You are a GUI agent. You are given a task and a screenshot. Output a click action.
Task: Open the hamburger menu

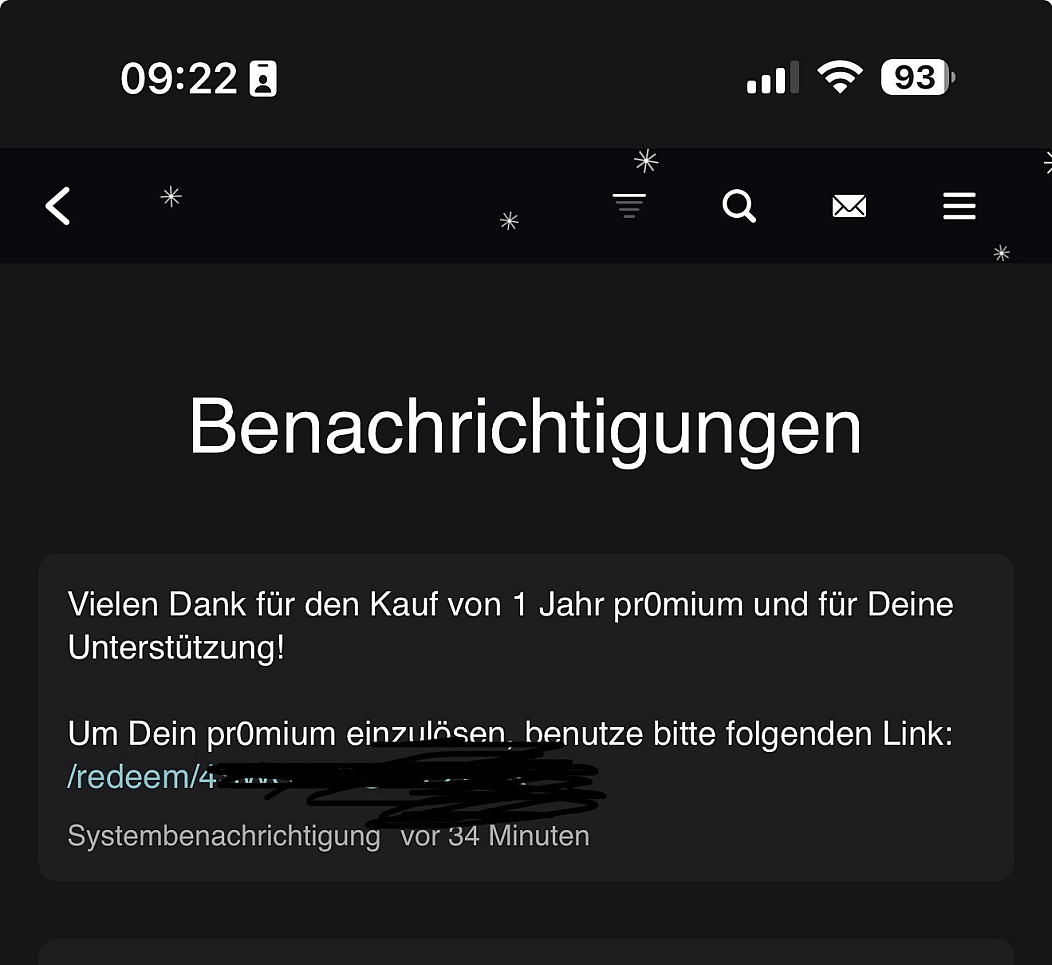959,206
